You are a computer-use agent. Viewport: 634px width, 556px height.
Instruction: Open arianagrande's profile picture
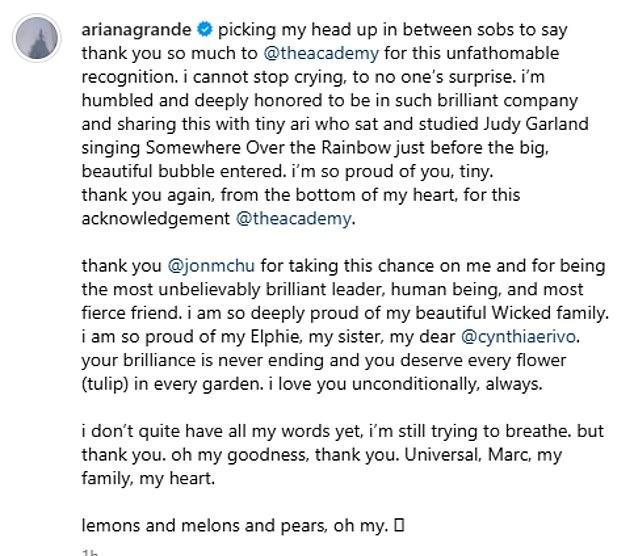35,40
